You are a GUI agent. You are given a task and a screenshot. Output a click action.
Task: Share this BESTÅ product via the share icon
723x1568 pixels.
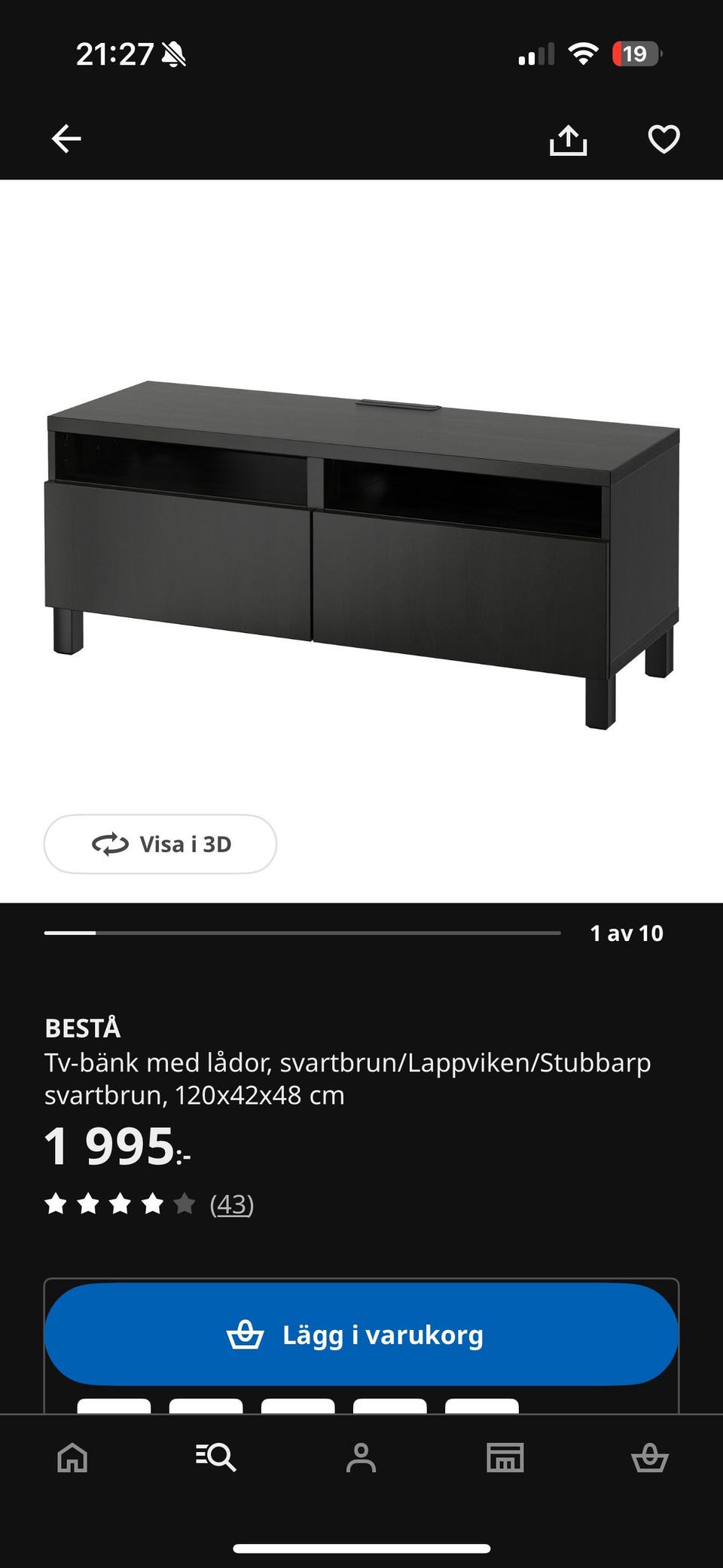570,140
